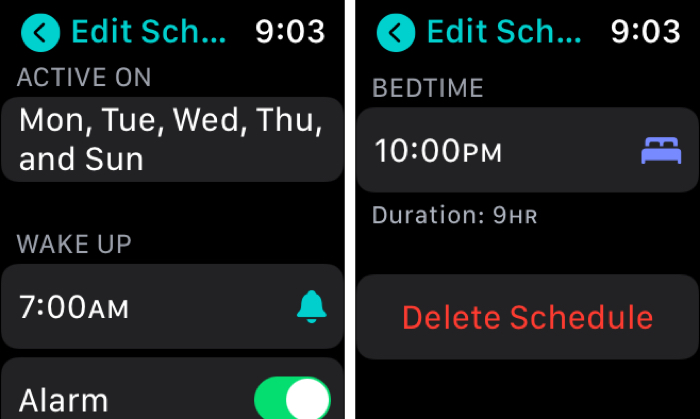Go back from the Bedtime screen
Viewport: 700px width, 419px height.
397,33
